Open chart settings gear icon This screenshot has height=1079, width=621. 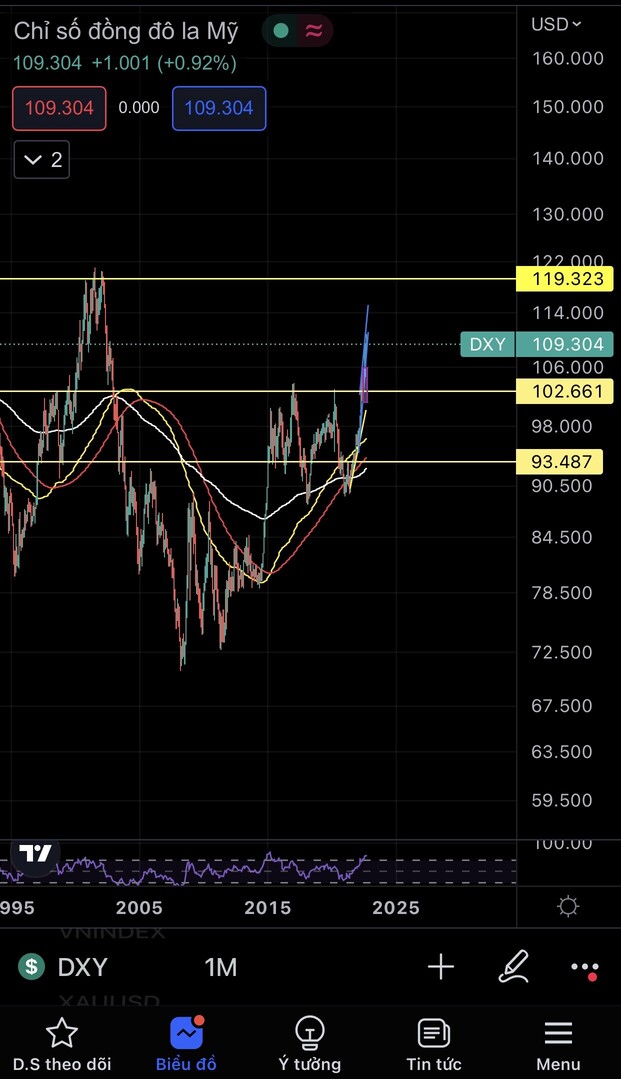pyautogui.click(x=568, y=907)
